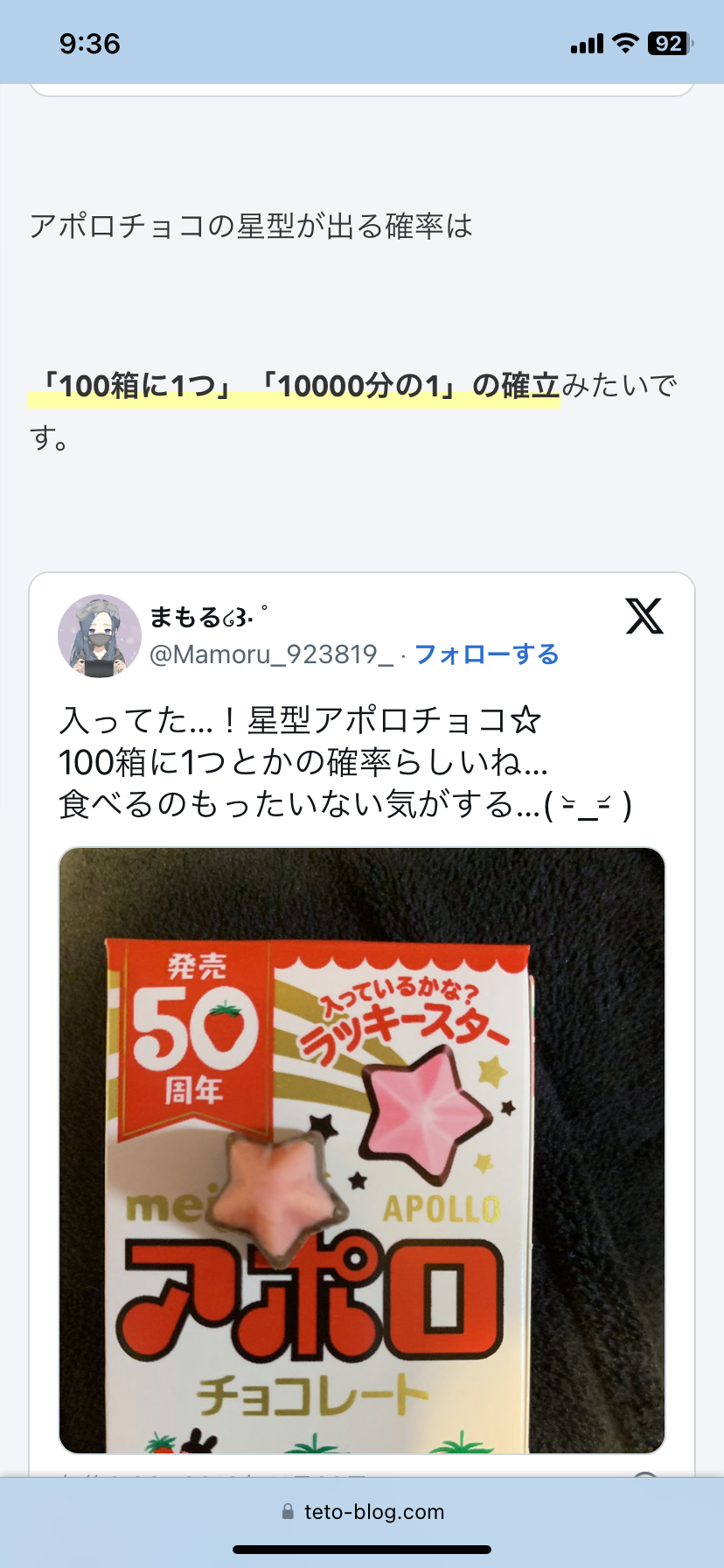Open the X logo on the embedded tweet
The image size is (724, 1568).
644,617
